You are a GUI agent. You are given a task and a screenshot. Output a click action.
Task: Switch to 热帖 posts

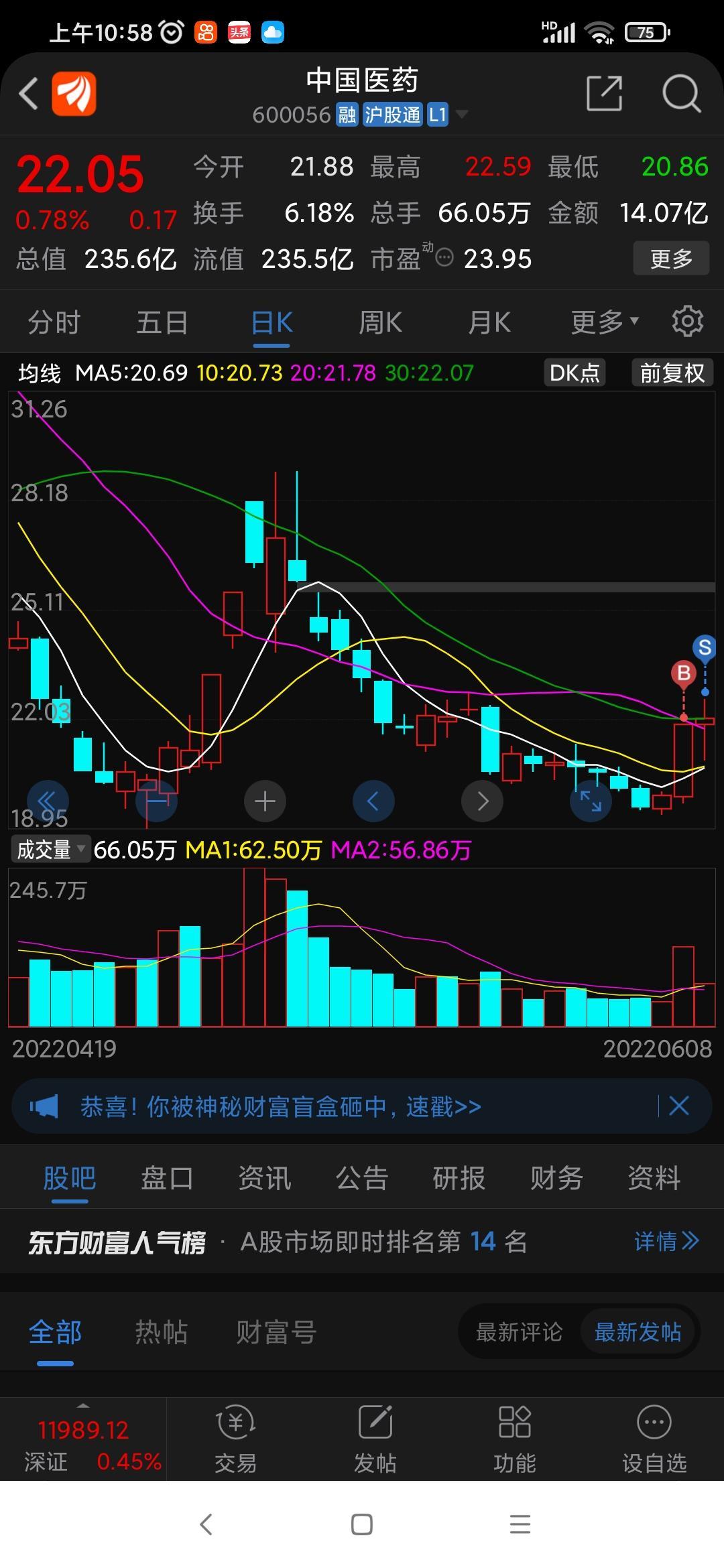[x=162, y=1332]
